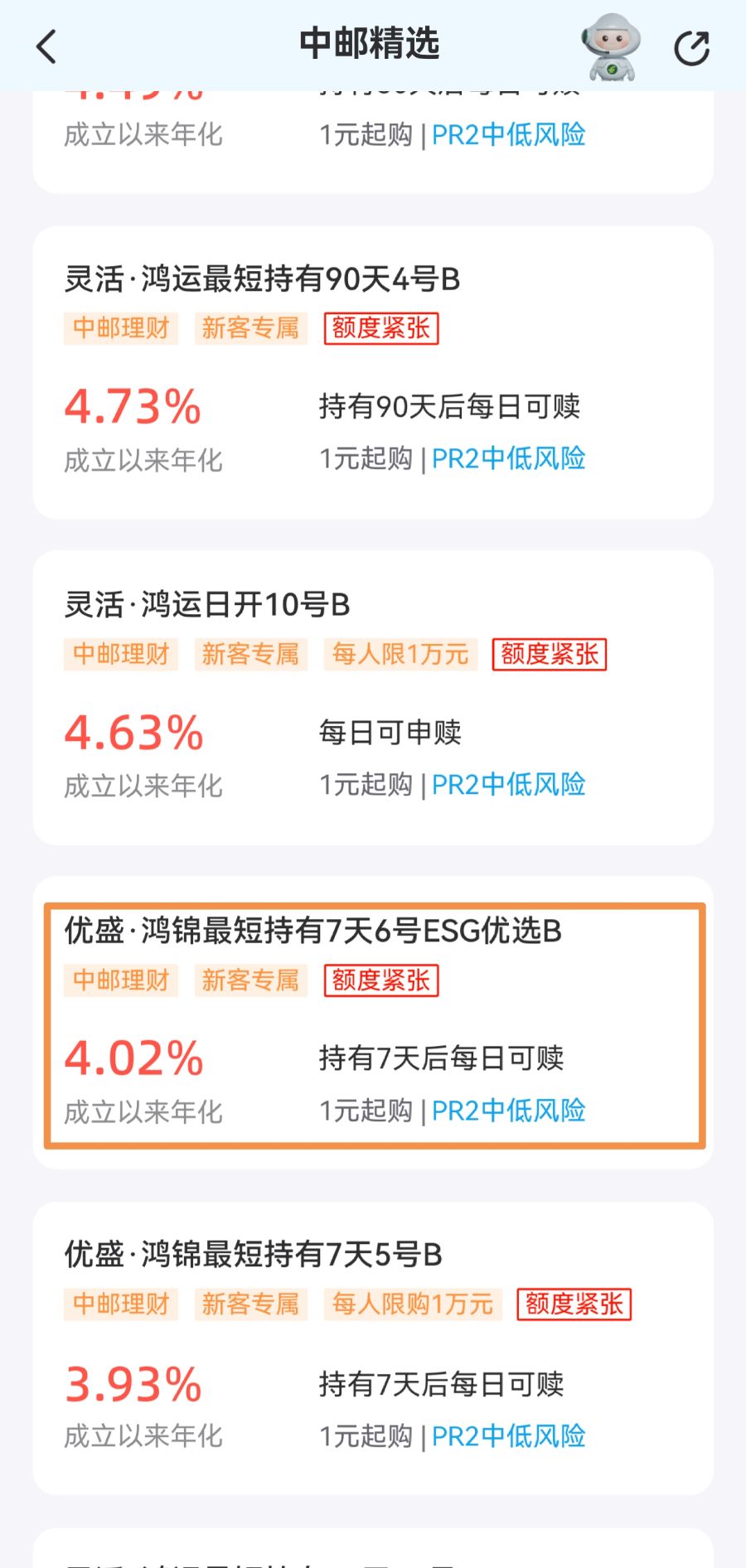
Task: Tap the 中邮精选 page title
Action: (x=373, y=46)
